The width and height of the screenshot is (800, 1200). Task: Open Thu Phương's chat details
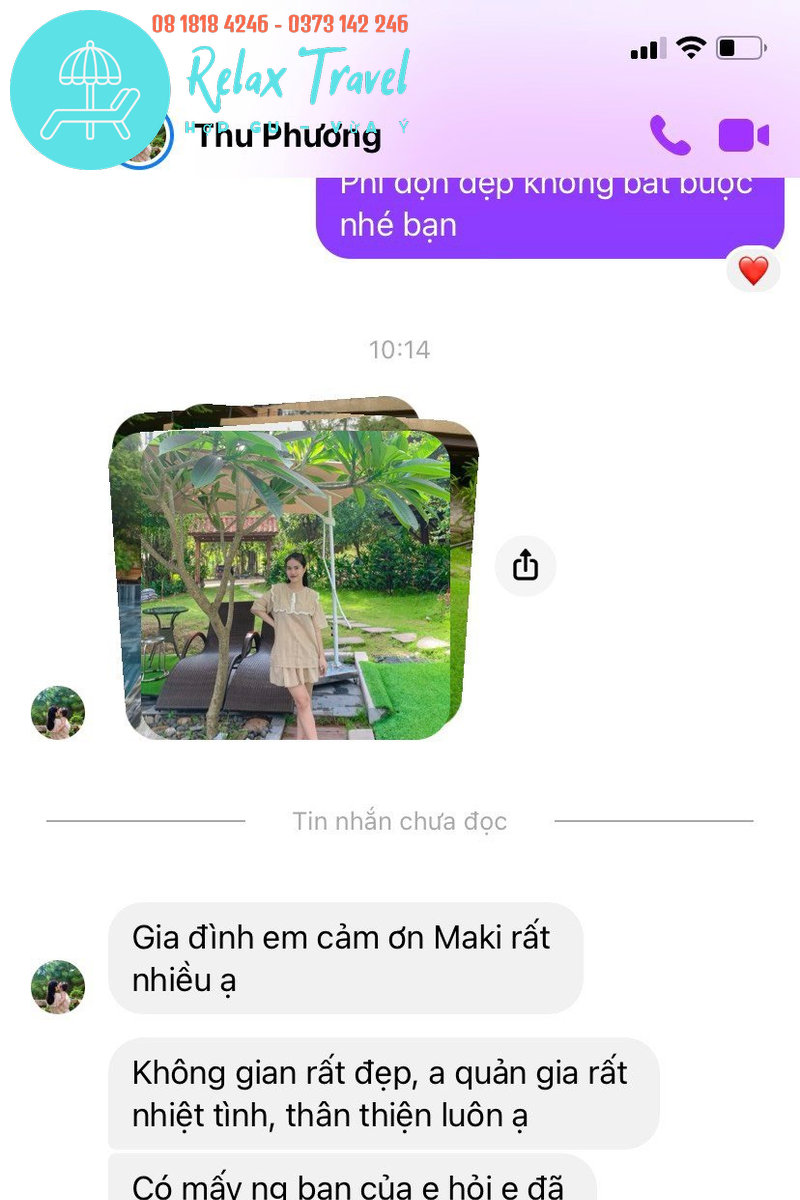(x=288, y=137)
